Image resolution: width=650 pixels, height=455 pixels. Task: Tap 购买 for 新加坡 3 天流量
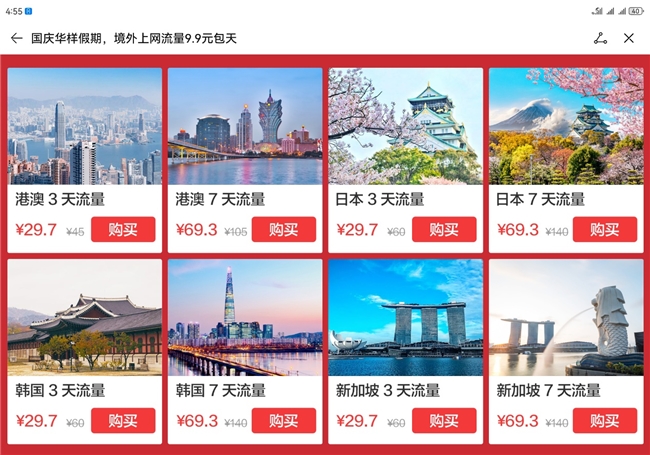tap(444, 421)
